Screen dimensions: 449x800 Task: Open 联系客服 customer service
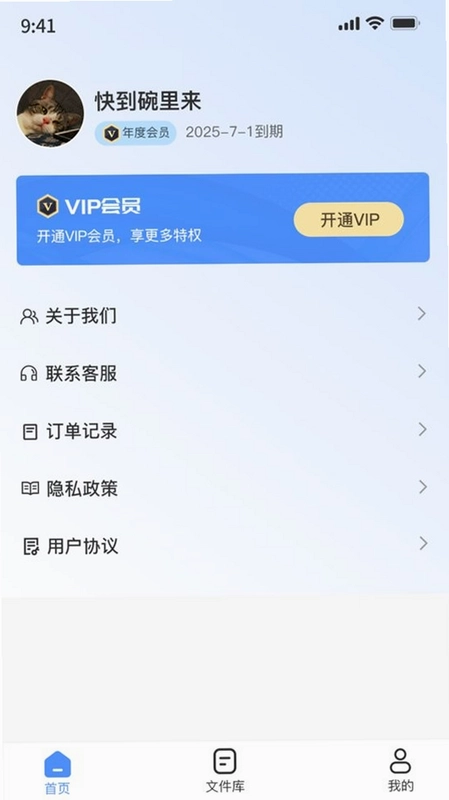click(x=223, y=373)
